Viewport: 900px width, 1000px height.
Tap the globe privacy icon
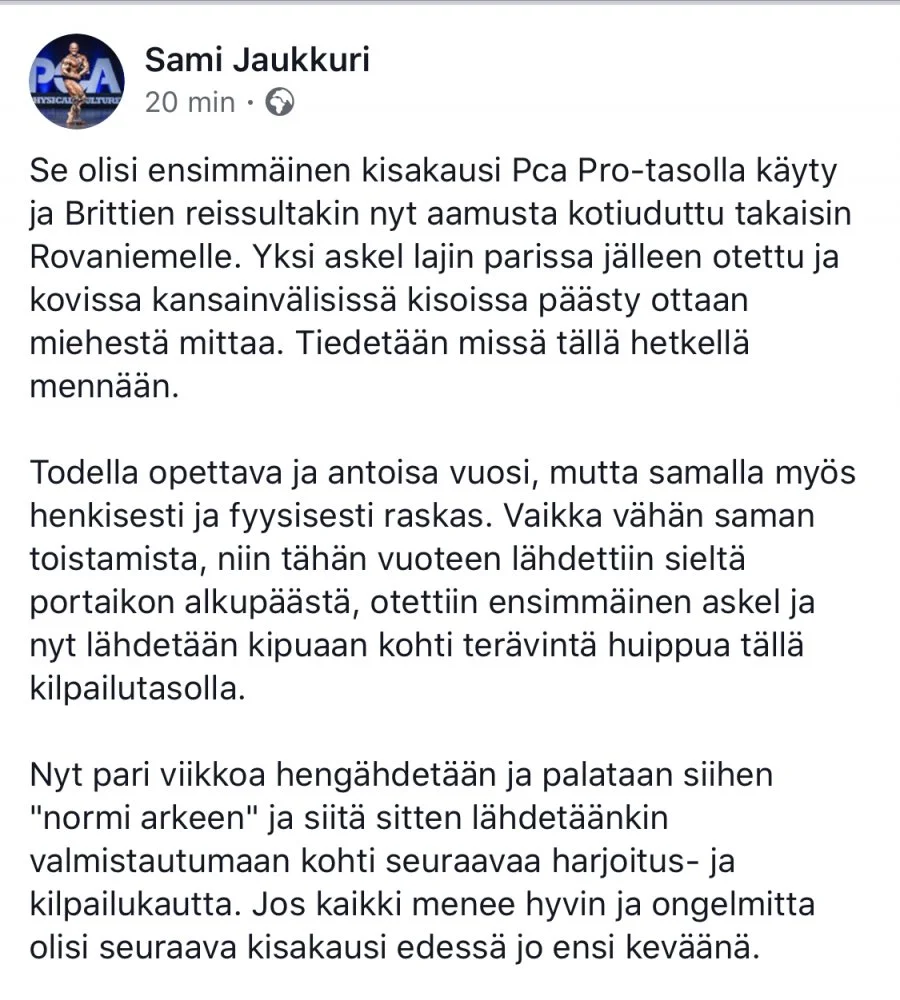pyautogui.click(x=280, y=102)
